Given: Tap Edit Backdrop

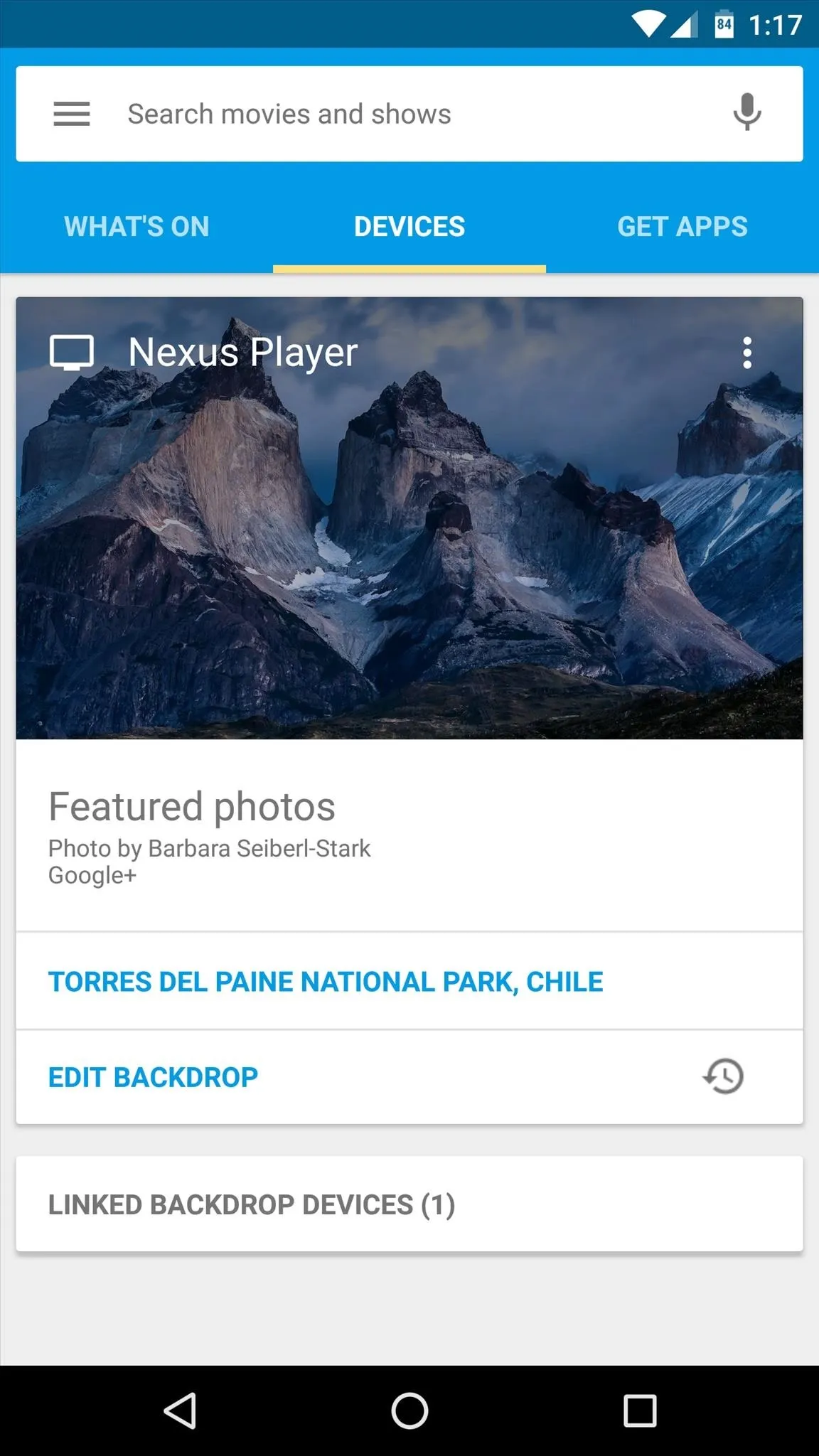Looking at the screenshot, I should pyautogui.click(x=153, y=1077).
